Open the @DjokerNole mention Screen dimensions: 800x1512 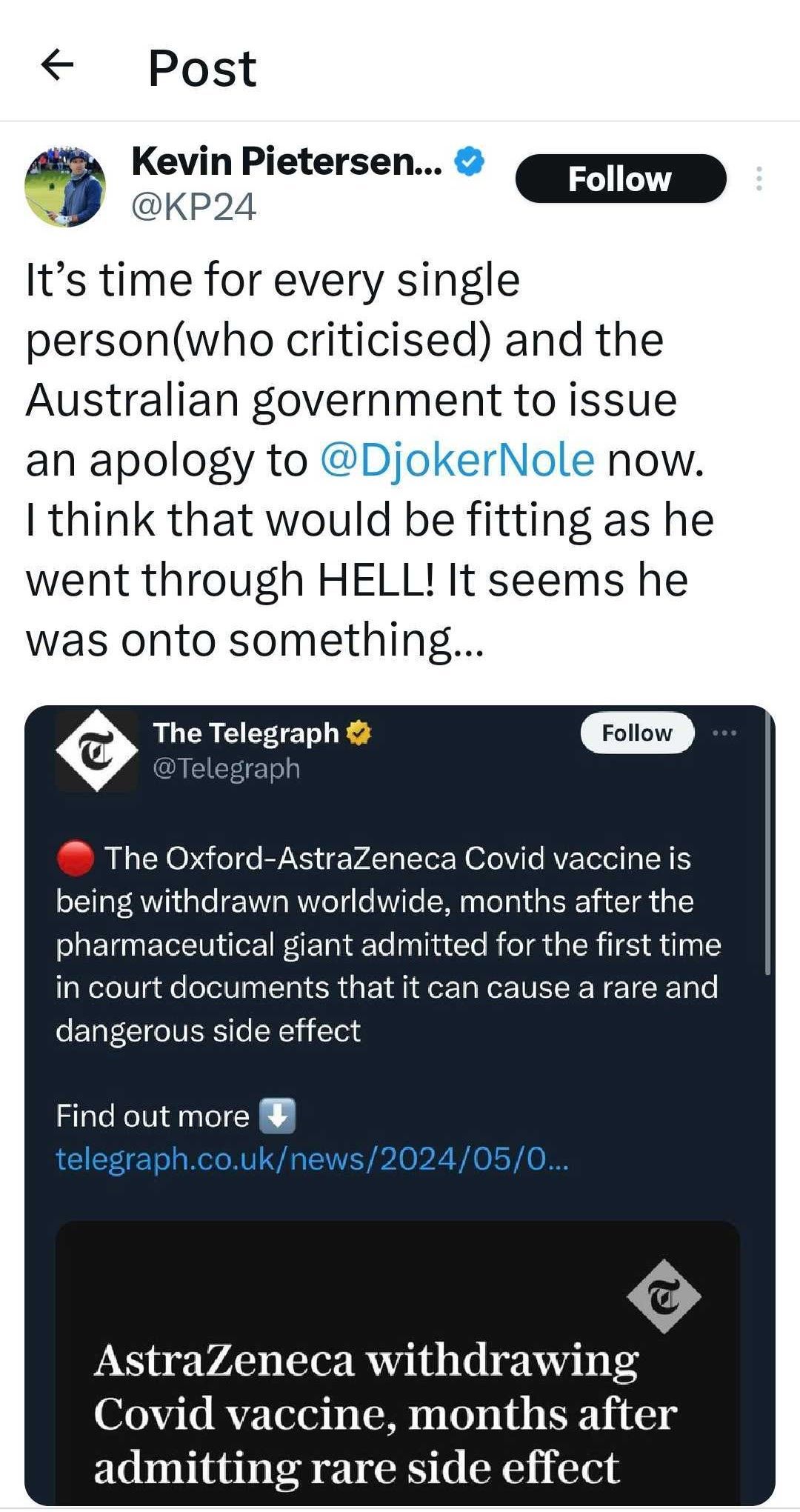(457, 460)
